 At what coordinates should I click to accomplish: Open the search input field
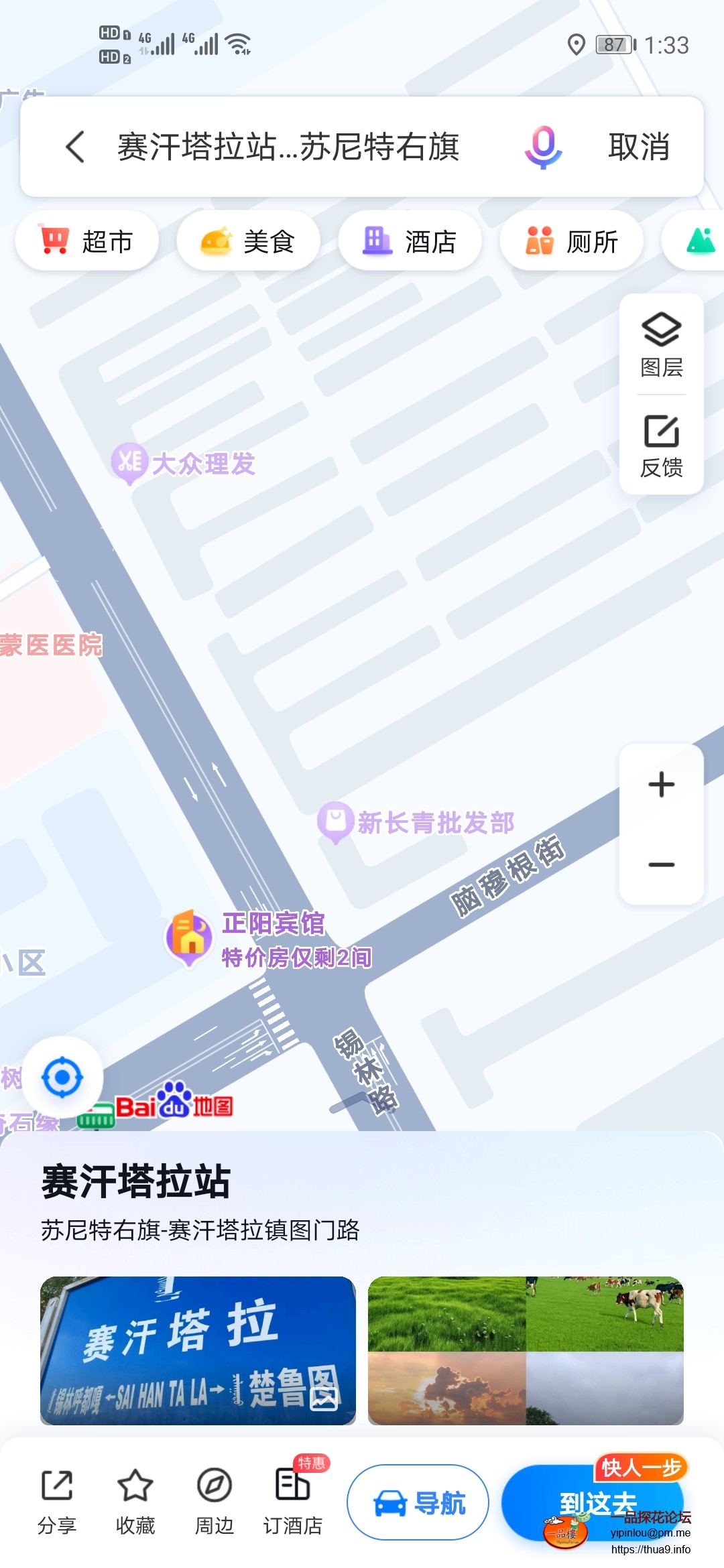coord(288,149)
